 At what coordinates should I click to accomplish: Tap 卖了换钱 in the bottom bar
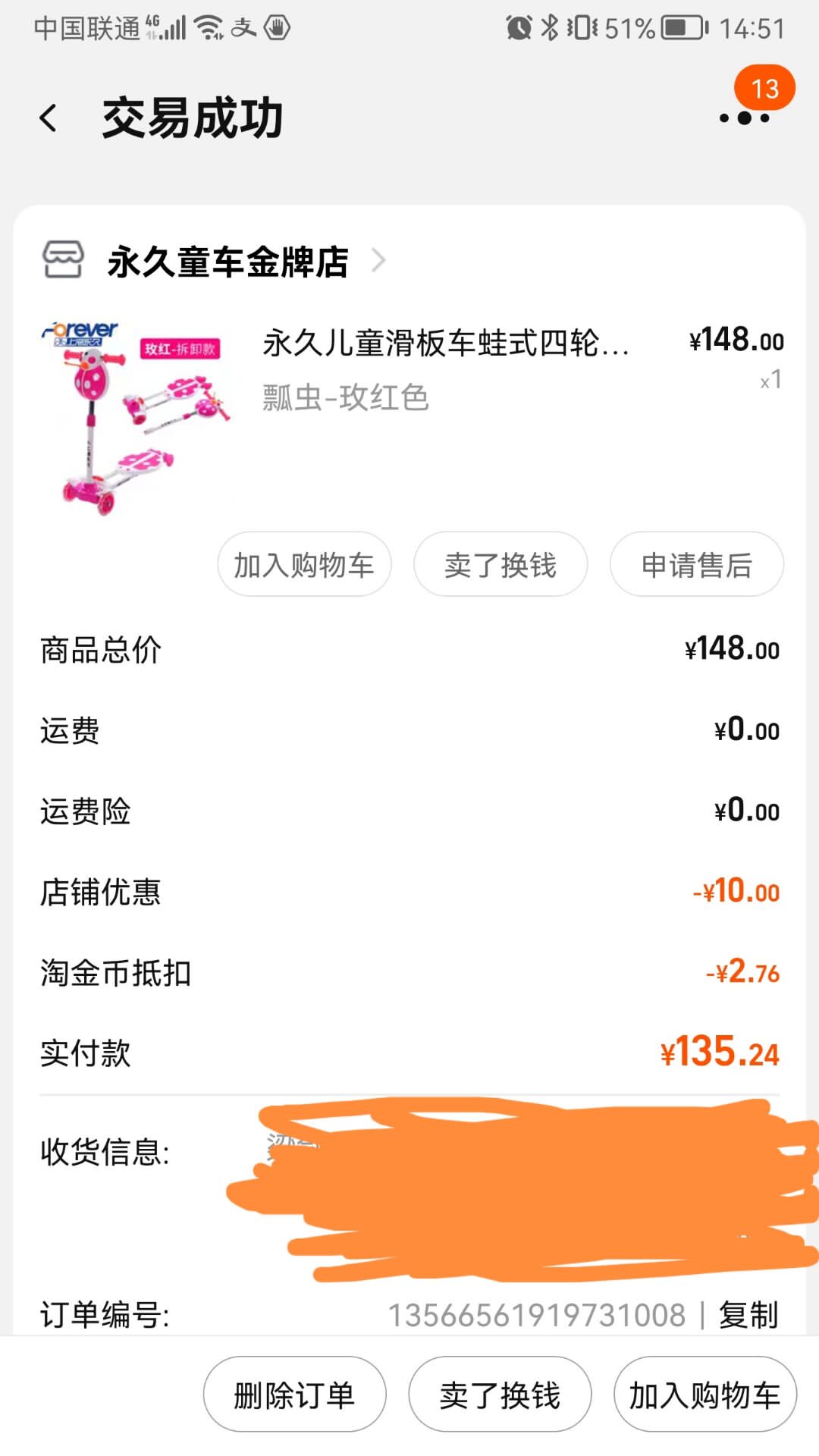coord(500,1395)
